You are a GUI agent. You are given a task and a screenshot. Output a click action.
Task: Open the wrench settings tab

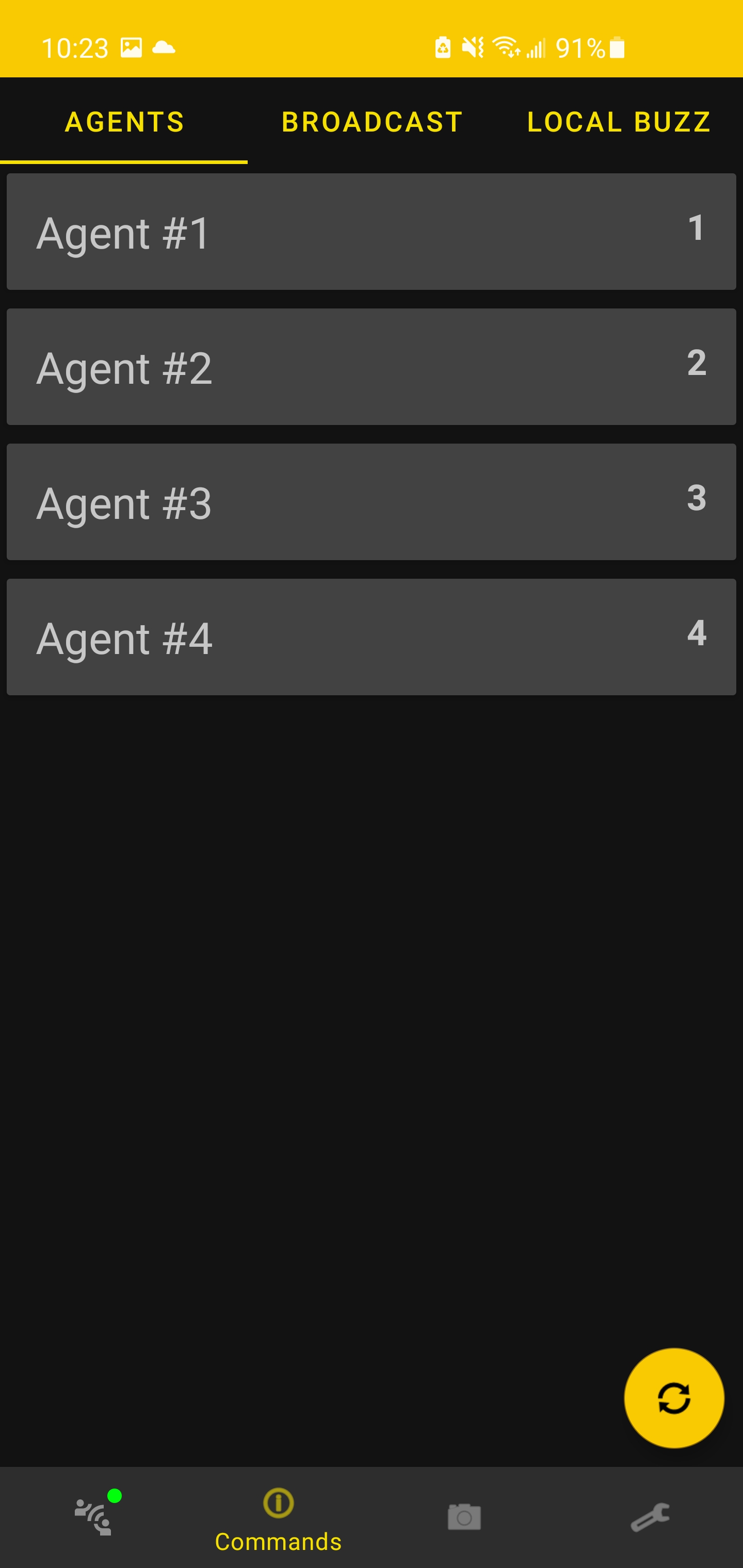650,1516
